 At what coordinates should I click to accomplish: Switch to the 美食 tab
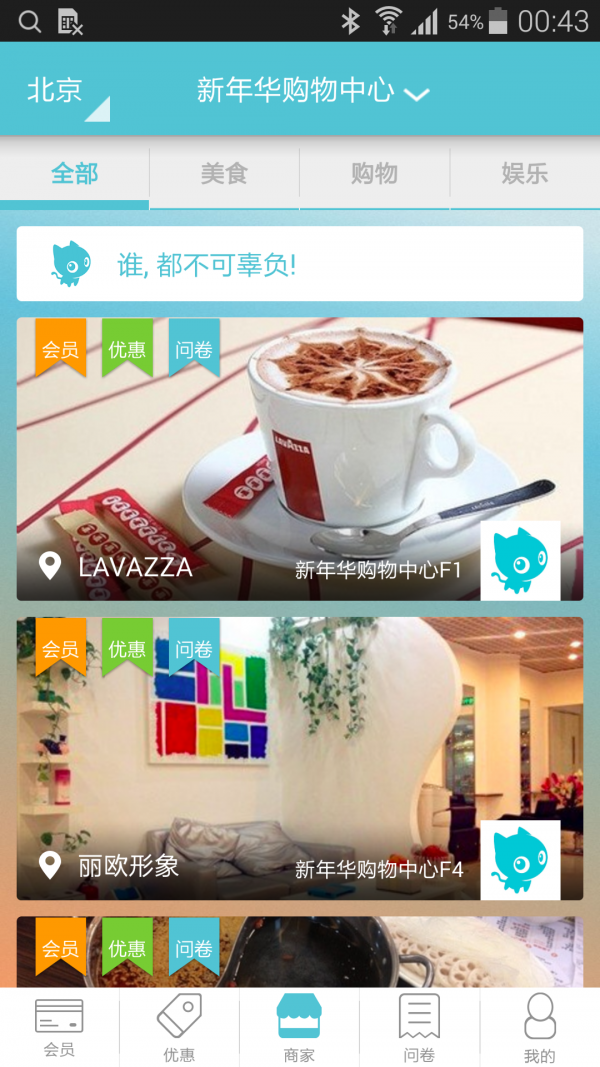point(224,174)
